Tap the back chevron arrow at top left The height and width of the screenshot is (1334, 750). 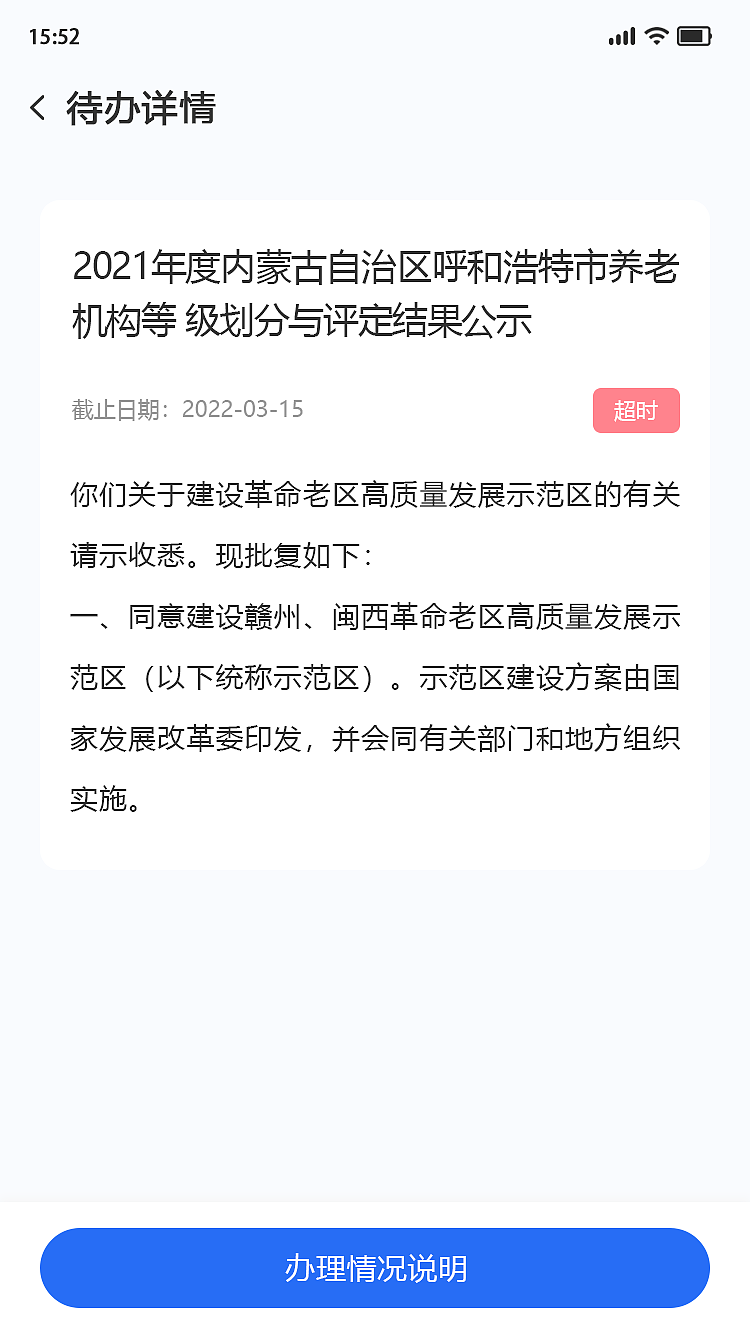coord(38,108)
